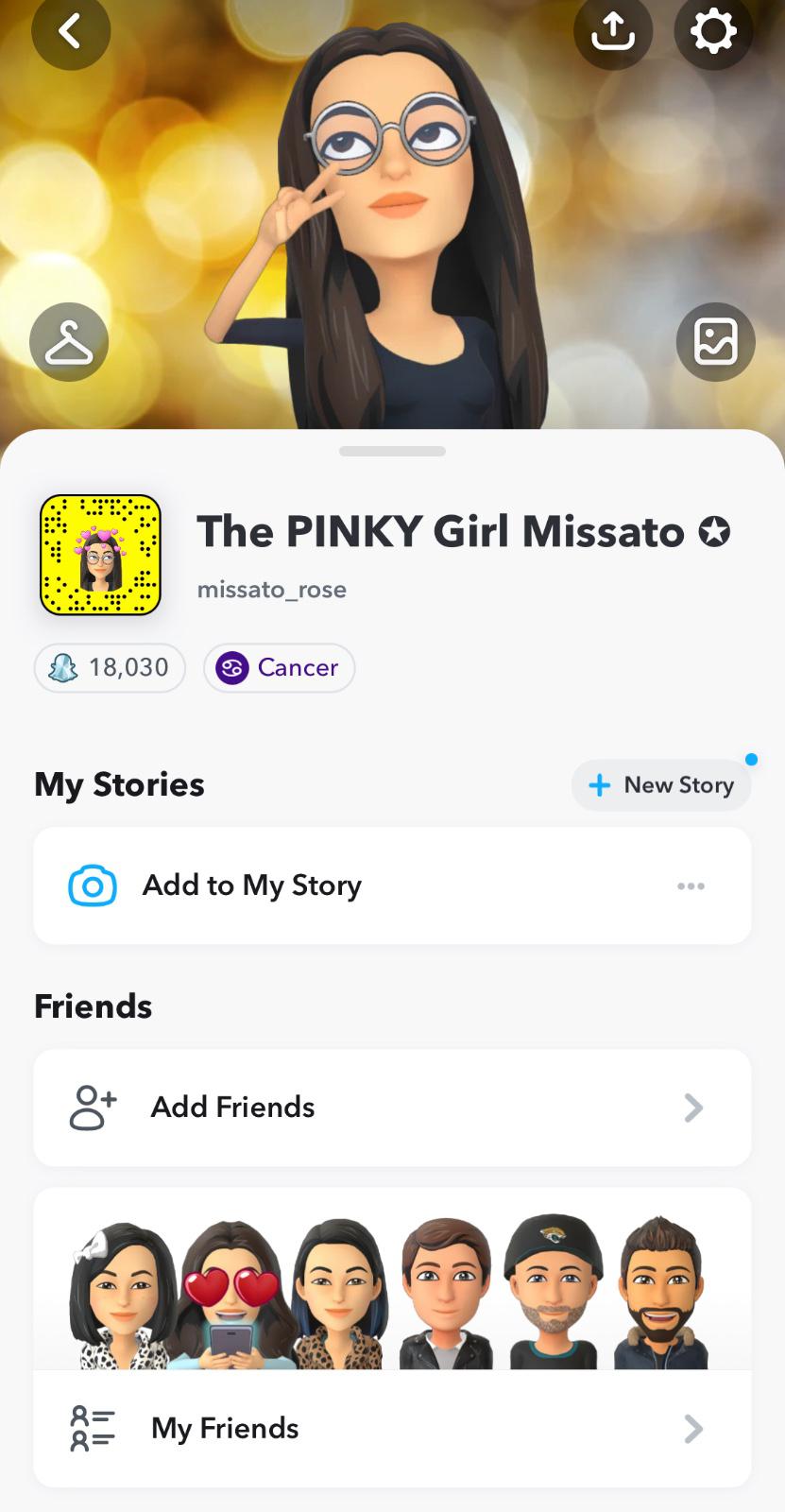Open the My Friends list
Viewport: 785px width, 1512px height.
coord(392,1429)
